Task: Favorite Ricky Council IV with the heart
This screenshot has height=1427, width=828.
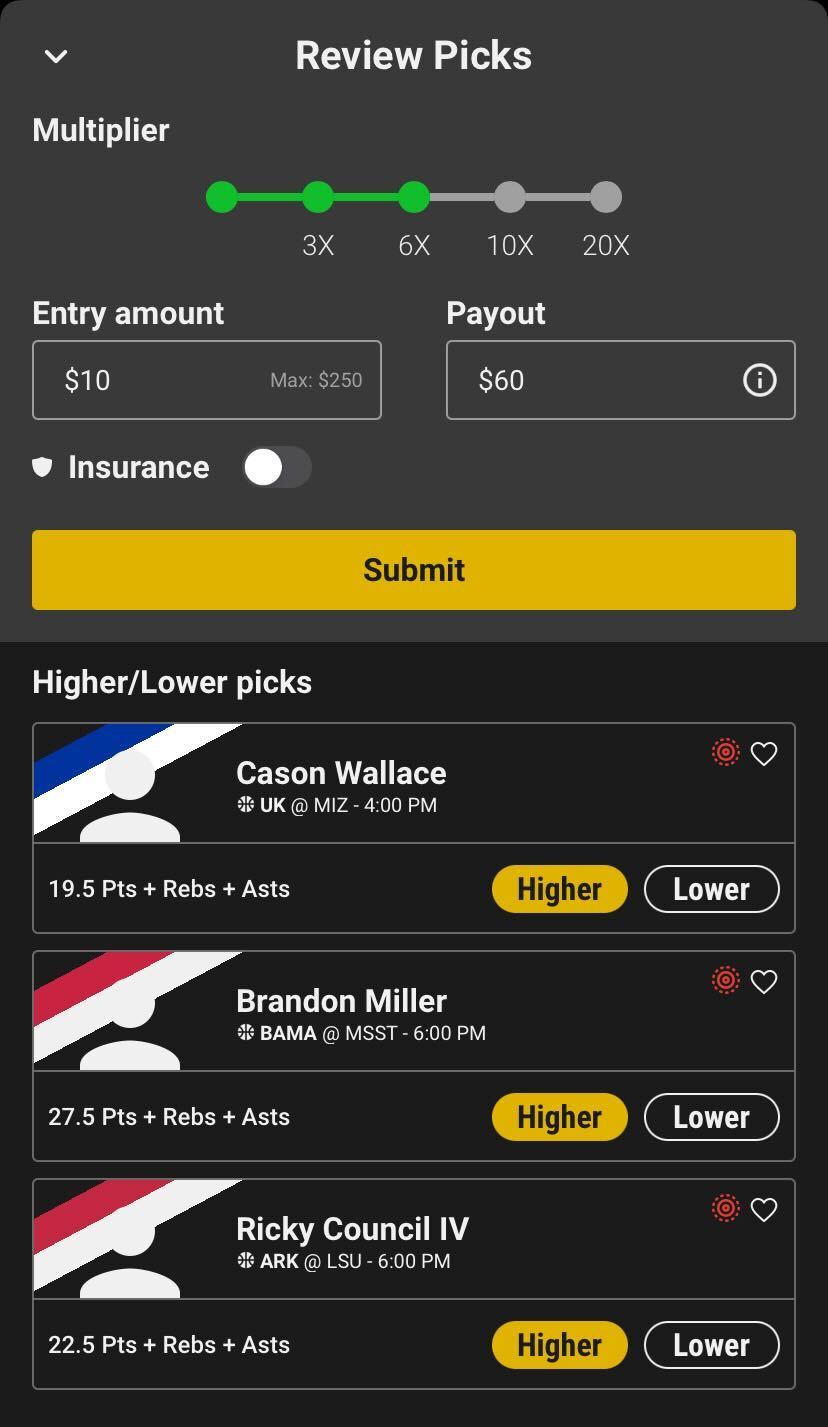Action: pyautogui.click(x=764, y=1210)
